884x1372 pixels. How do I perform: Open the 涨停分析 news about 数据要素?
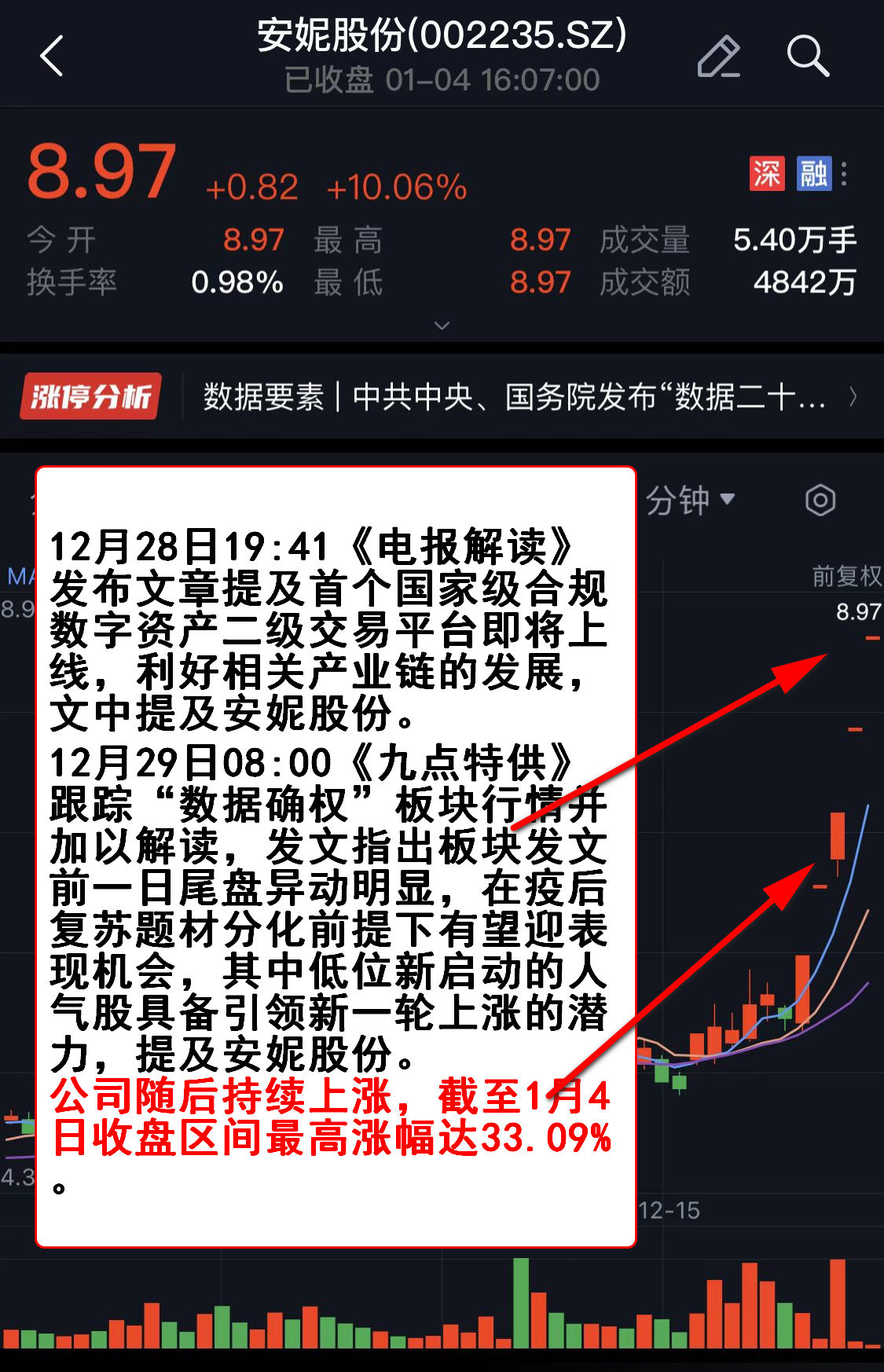(515, 397)
